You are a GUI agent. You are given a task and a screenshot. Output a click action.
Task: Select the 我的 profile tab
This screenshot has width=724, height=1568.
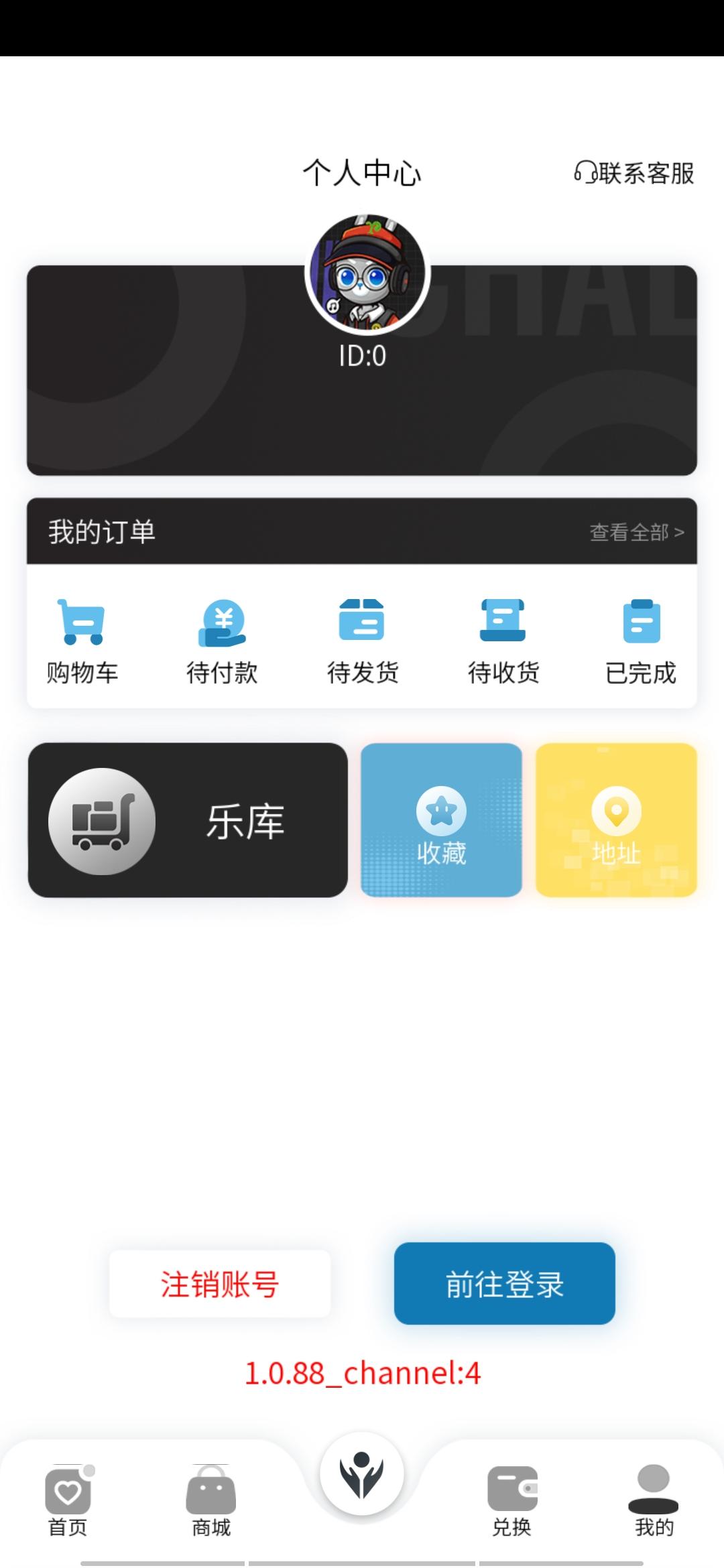pyautogui.click(x=654, y=1501)
